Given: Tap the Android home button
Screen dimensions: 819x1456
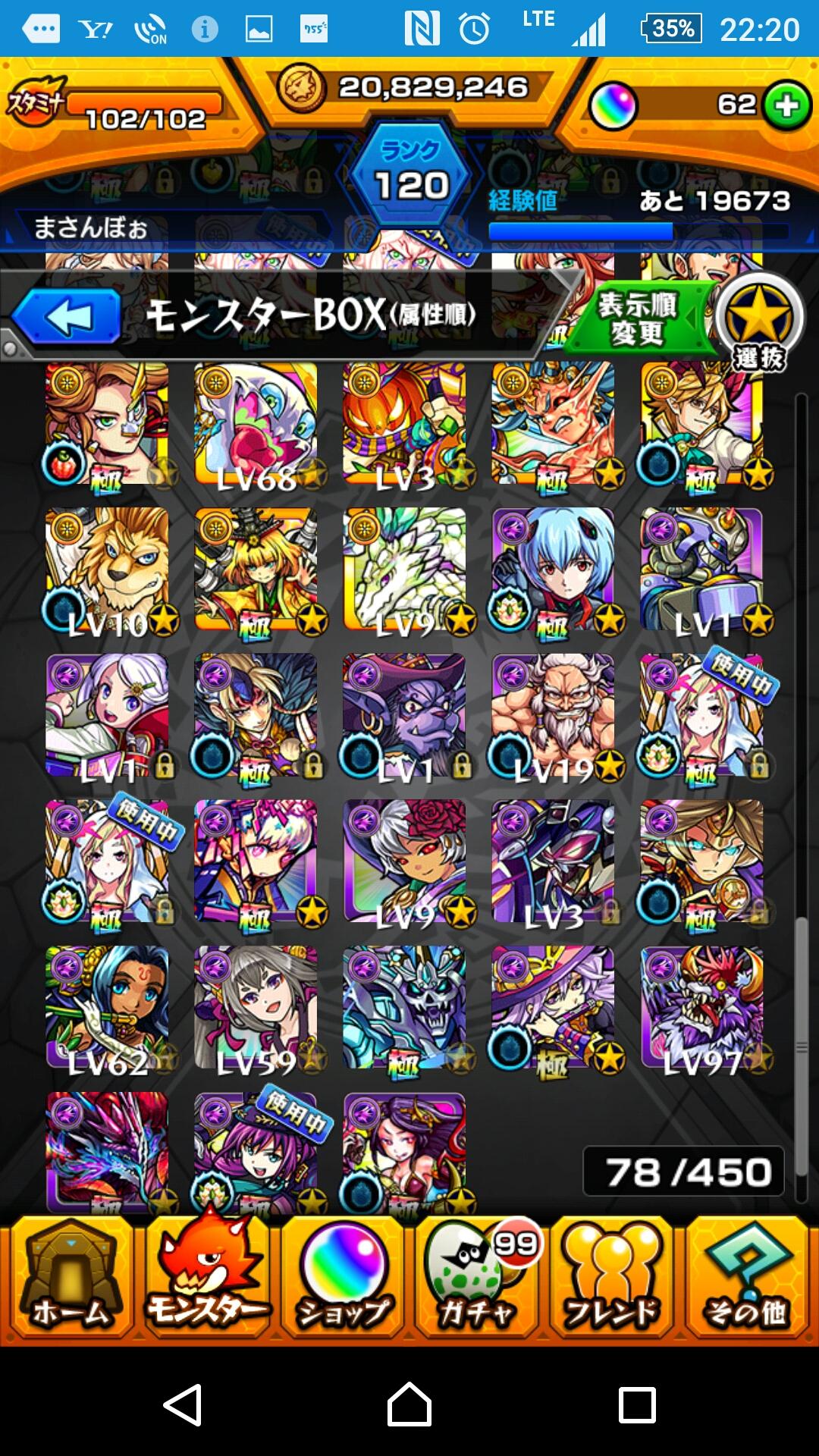Looking at the screenshot, I should (x=409, y=1404).
